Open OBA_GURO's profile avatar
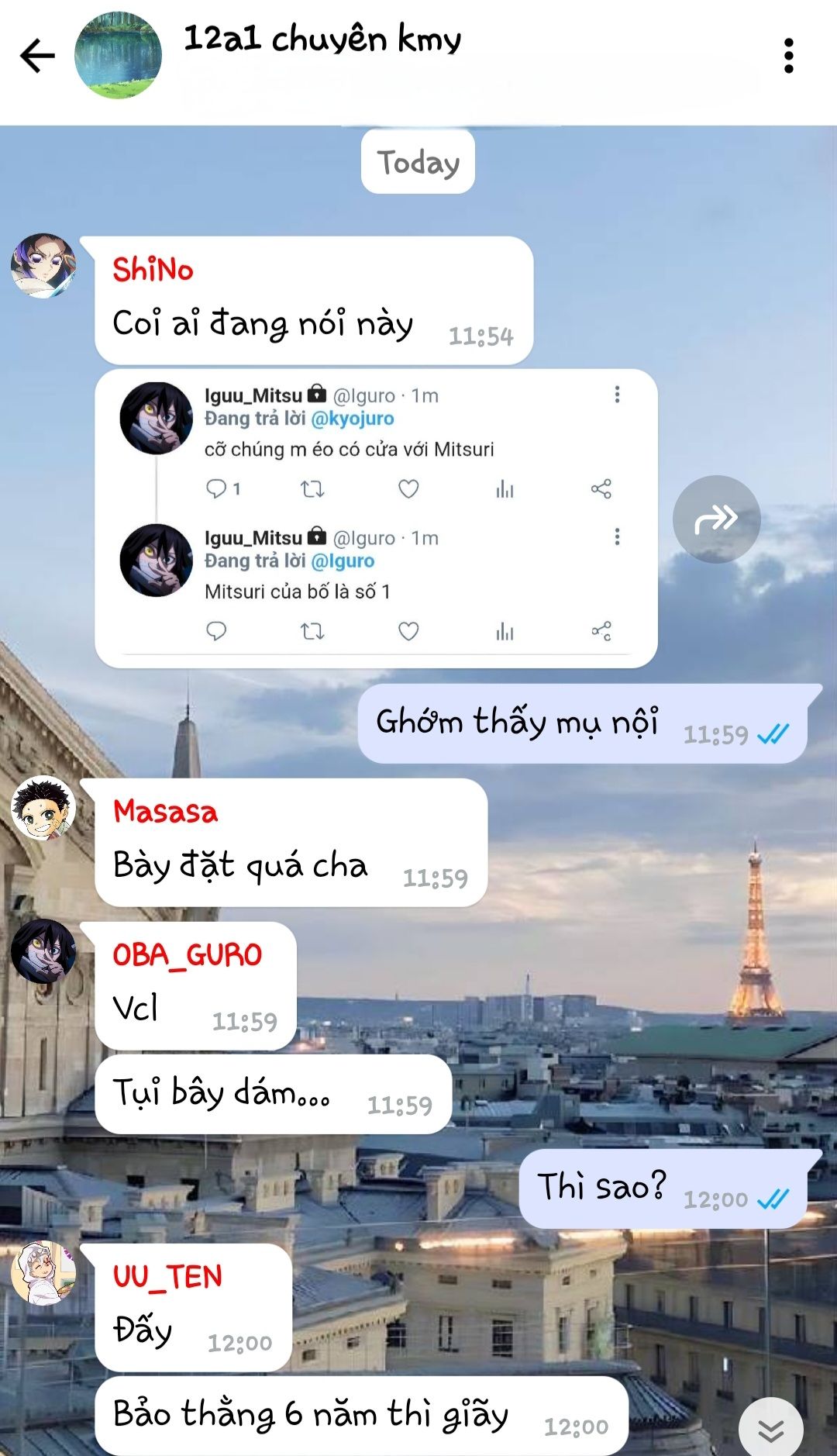Image resolution: width=837 pixels, height=1456 pixels. 43,951
